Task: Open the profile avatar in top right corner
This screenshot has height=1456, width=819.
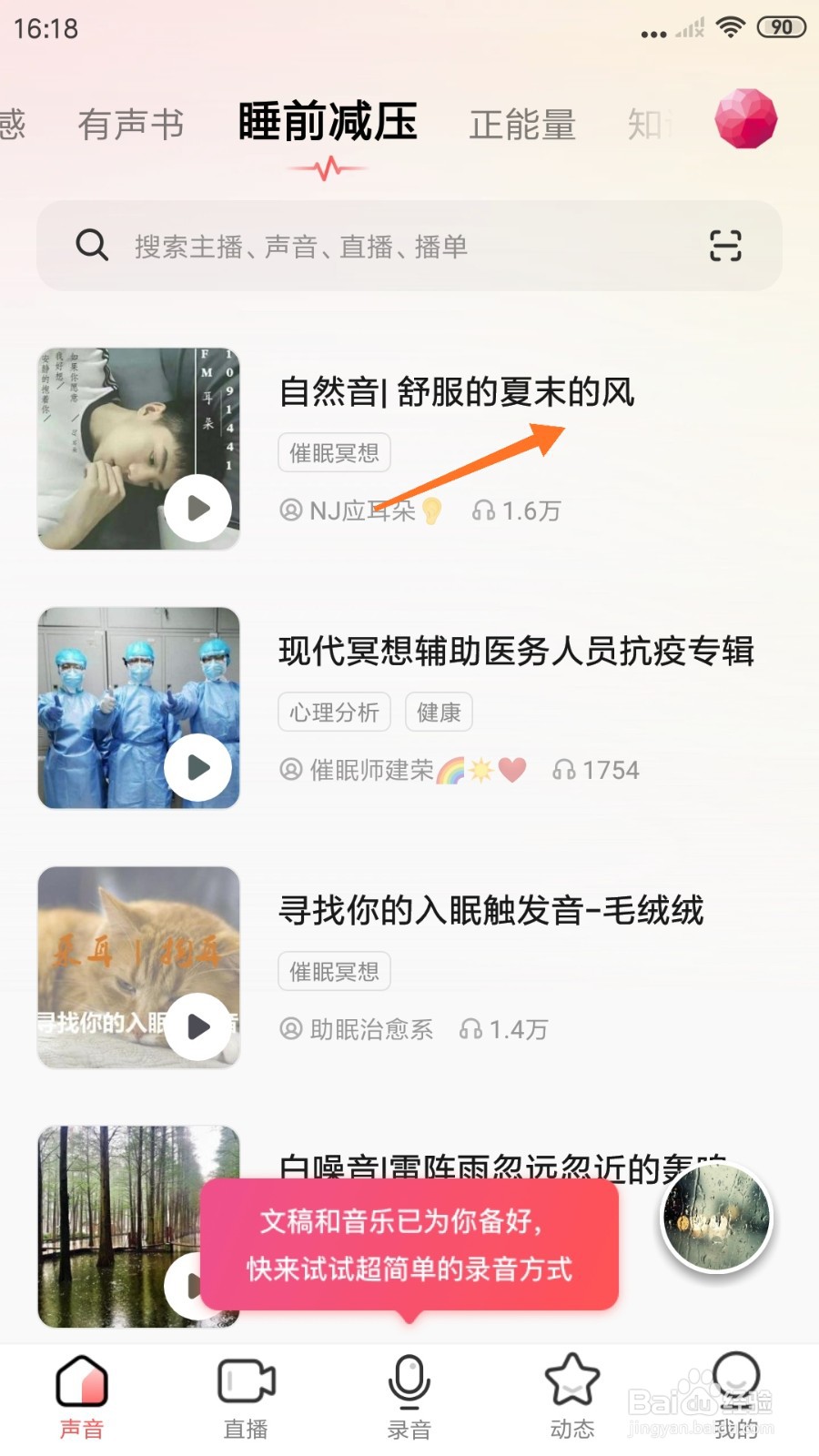Action: point(744,119)
